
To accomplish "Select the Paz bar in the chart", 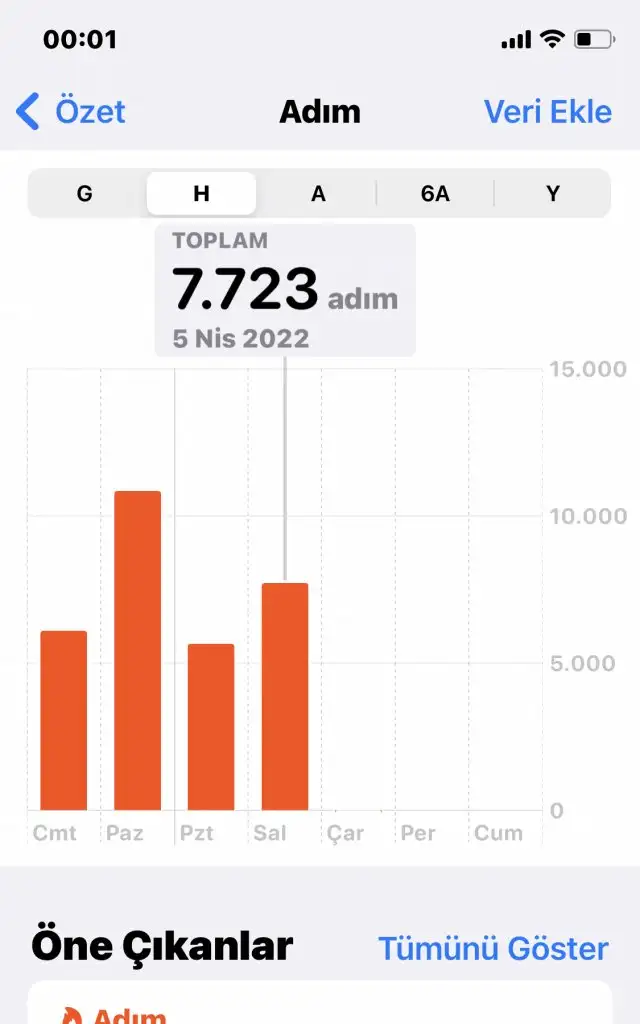I will point(137,650).
